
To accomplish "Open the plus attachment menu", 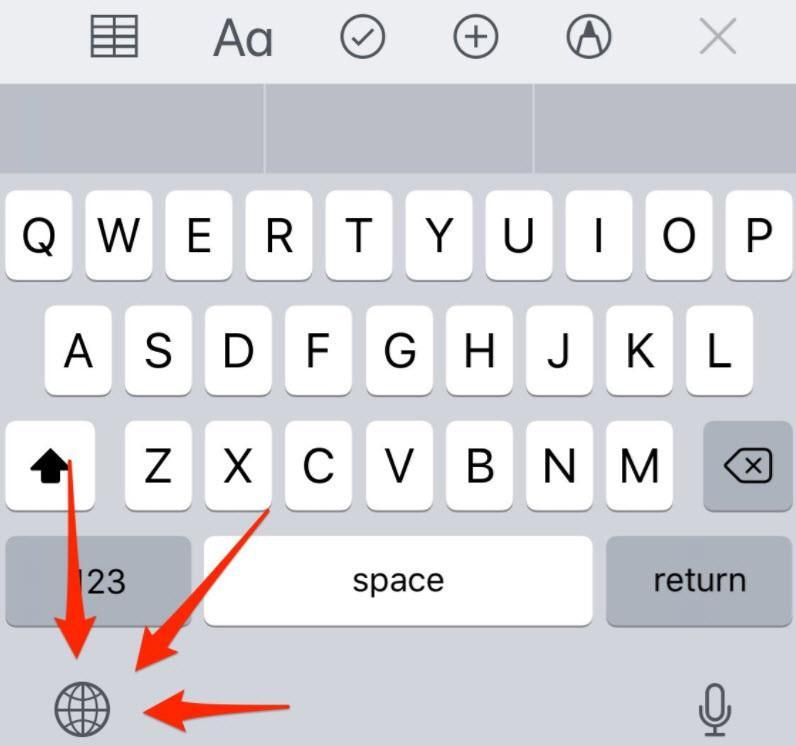I will [476, 38].
